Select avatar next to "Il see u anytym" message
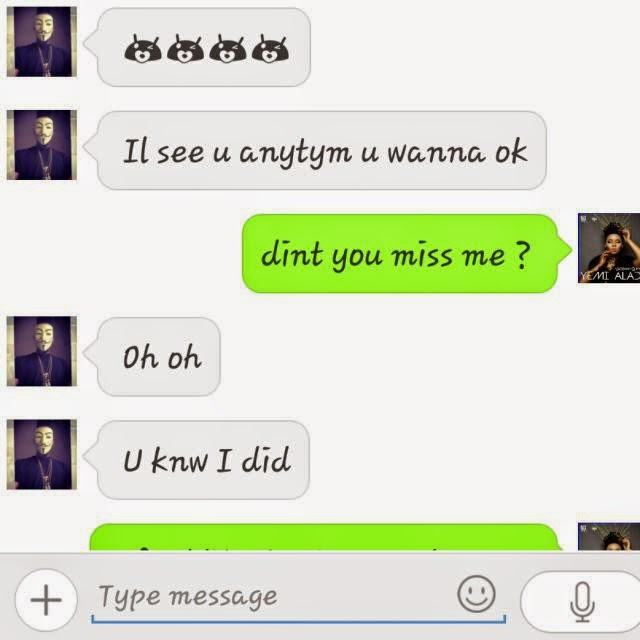 41,144
